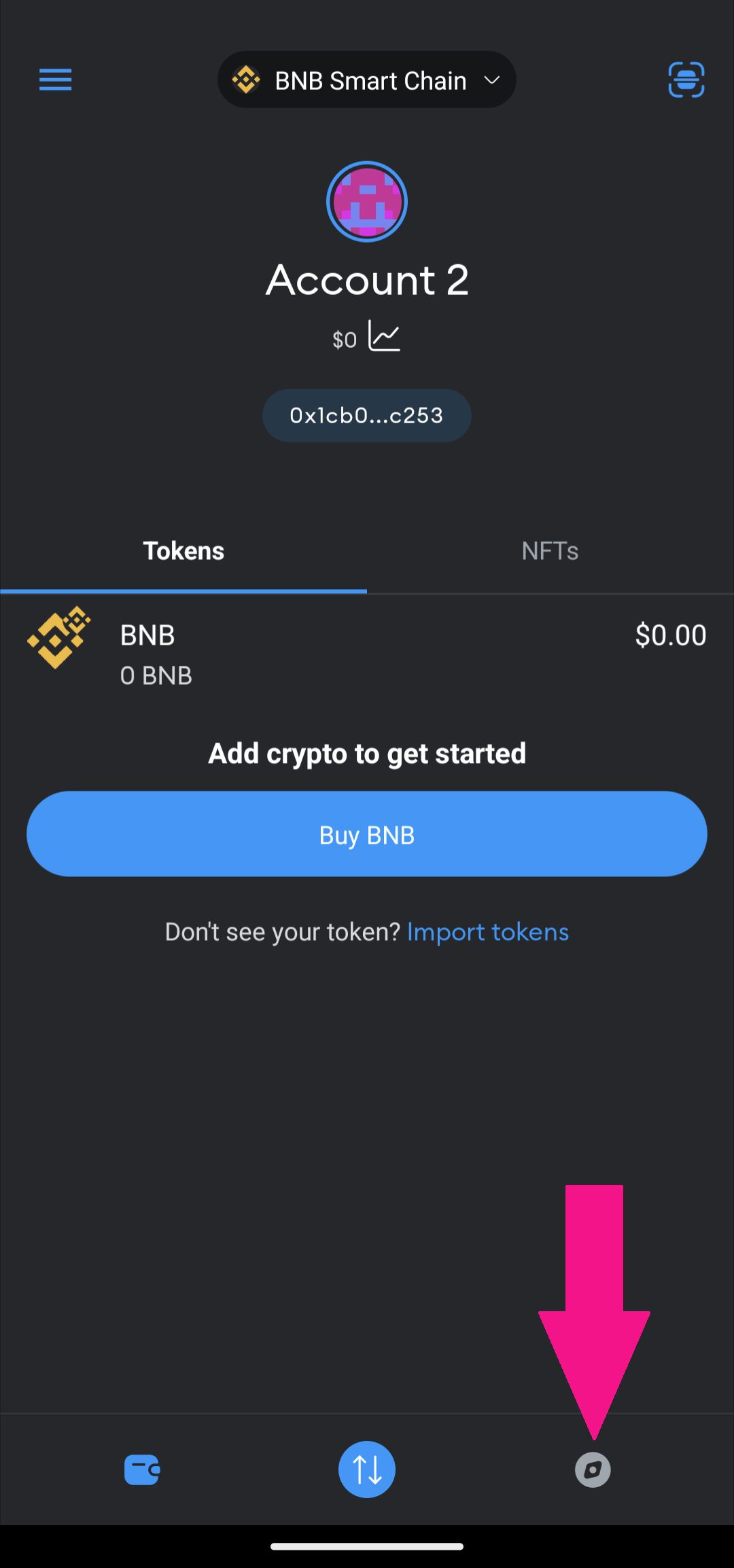Open the QR code scanner

686,80
